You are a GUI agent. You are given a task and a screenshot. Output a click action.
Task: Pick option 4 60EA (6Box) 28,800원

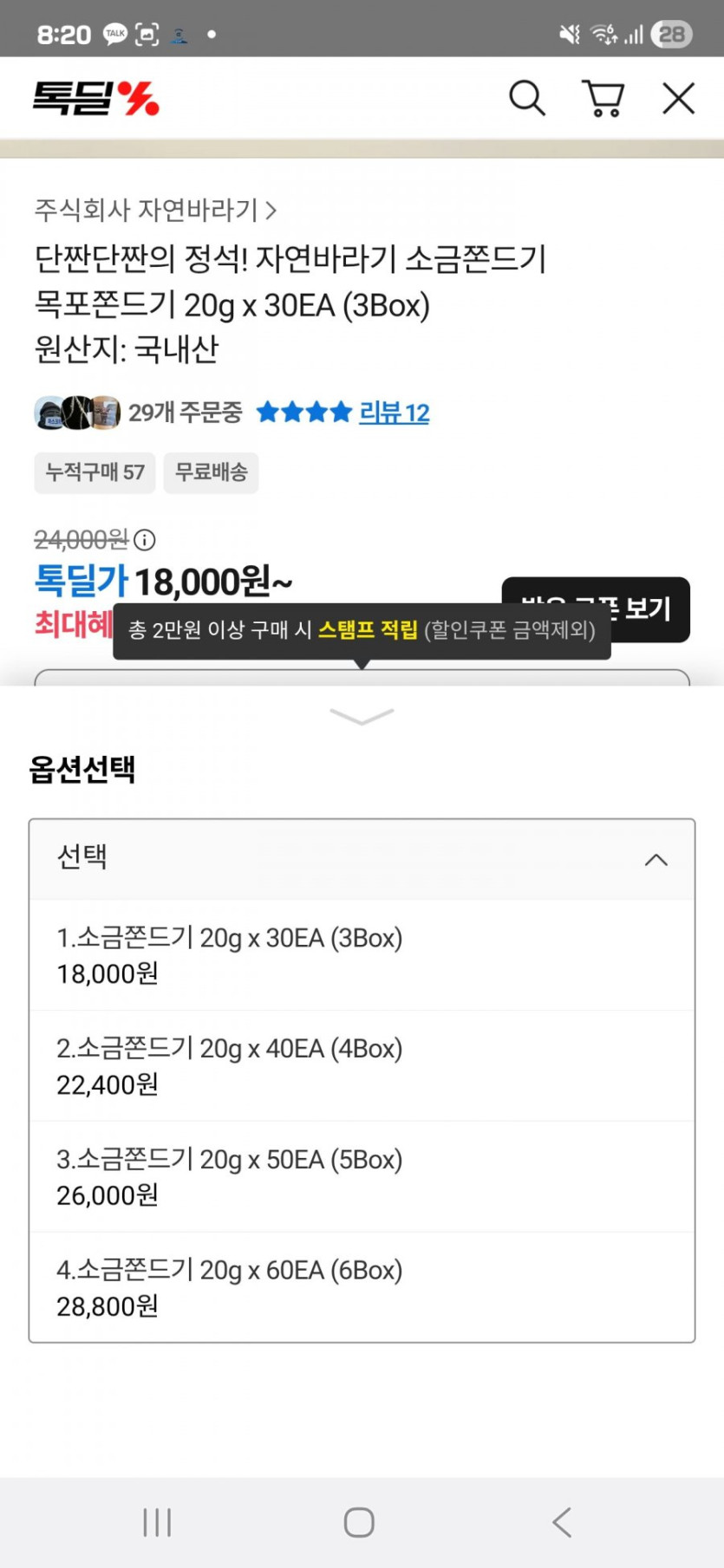(x=362, y=1287)
